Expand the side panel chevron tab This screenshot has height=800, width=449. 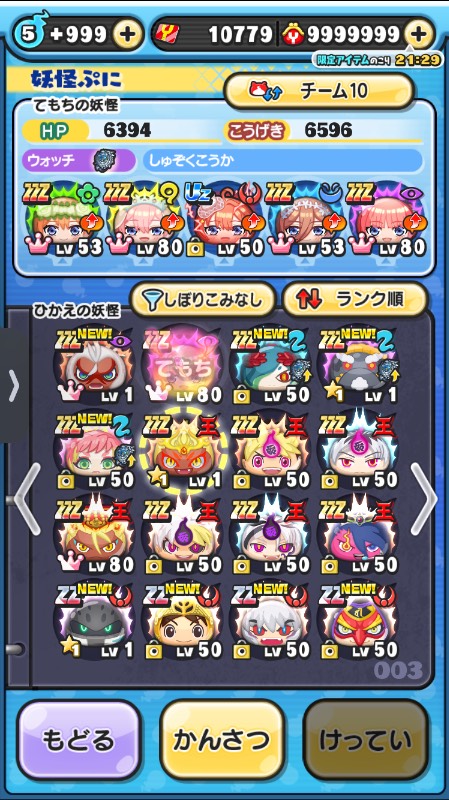[x=14, y=386]
